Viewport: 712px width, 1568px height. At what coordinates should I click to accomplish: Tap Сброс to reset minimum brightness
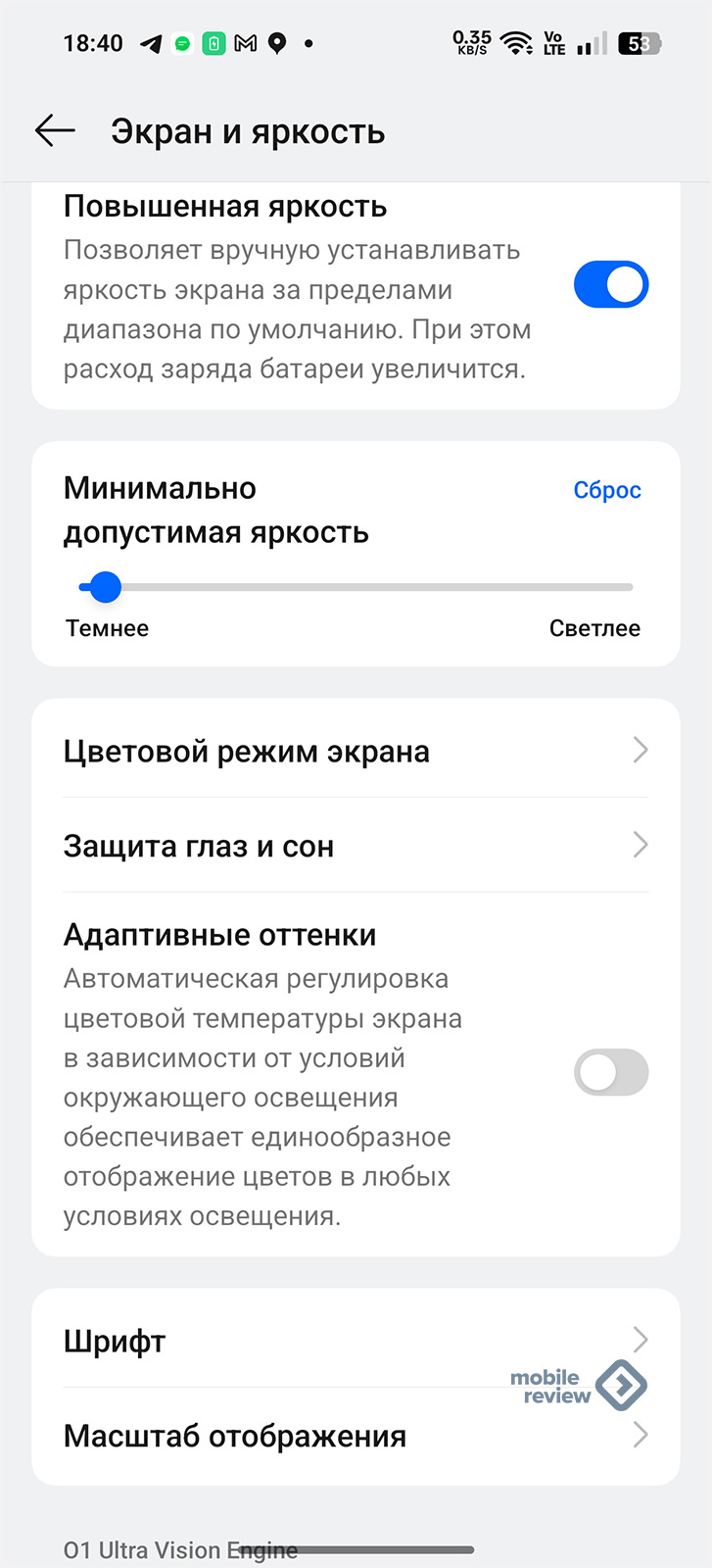click(607, 490)
